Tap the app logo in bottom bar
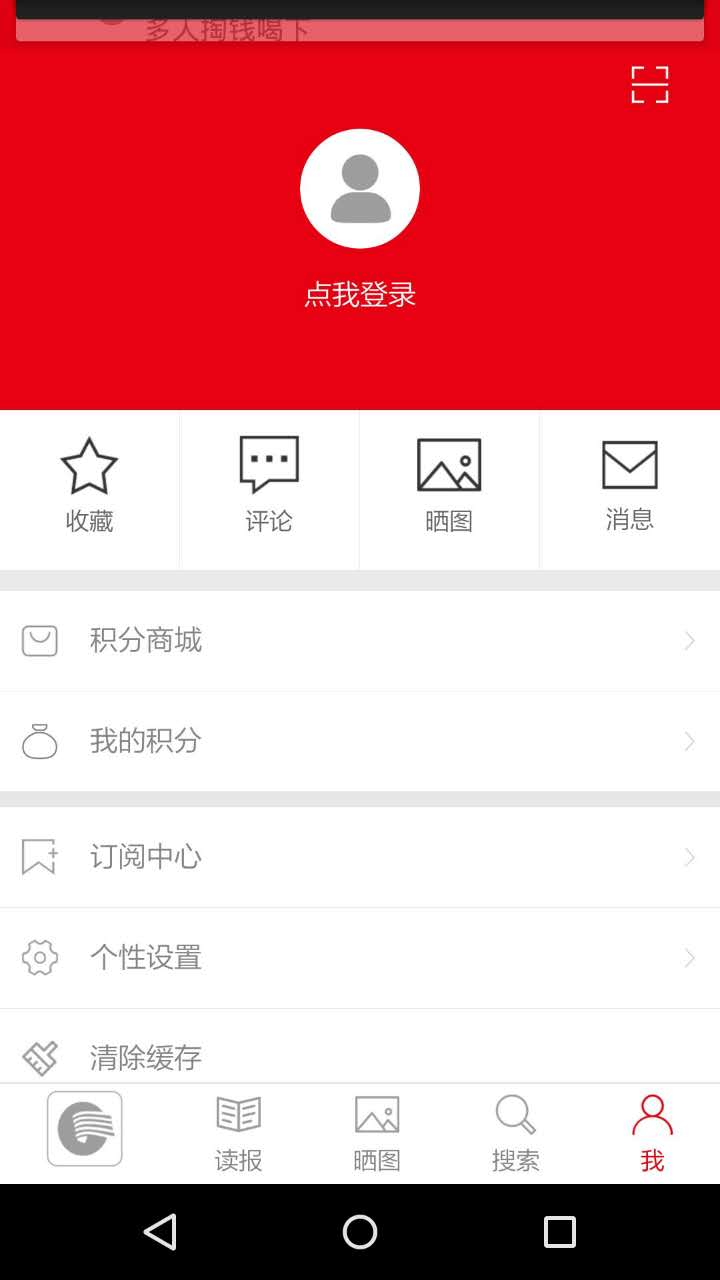 (x=84, y=1128)
